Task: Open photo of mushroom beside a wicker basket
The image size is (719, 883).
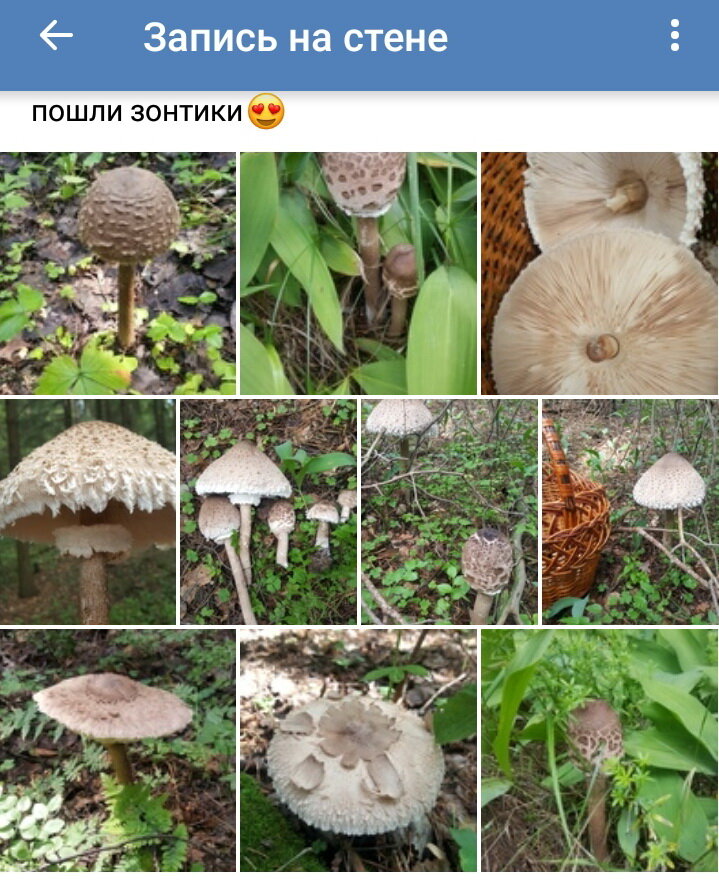Action: (630, 512)
